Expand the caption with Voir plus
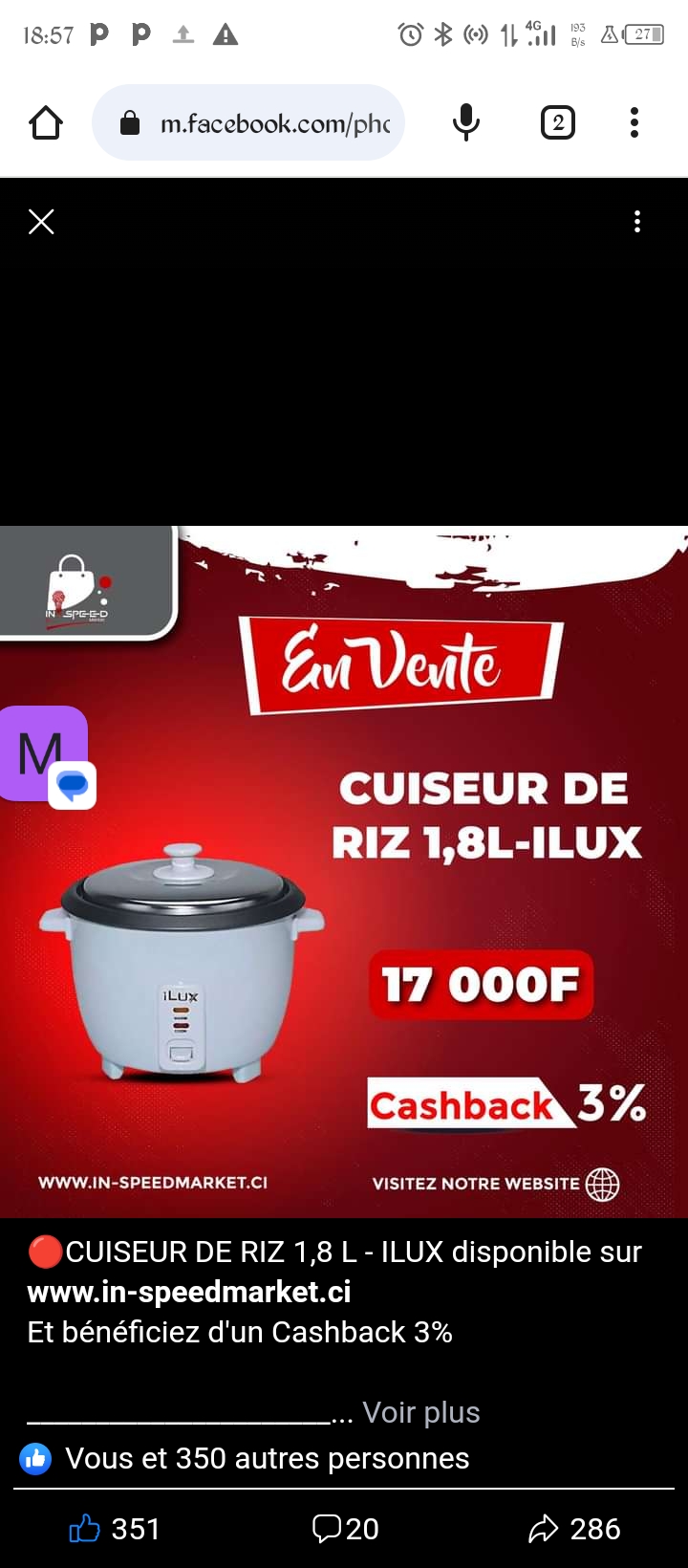The width and height of the screenshot is (688, 1568). coord(420,1412)
